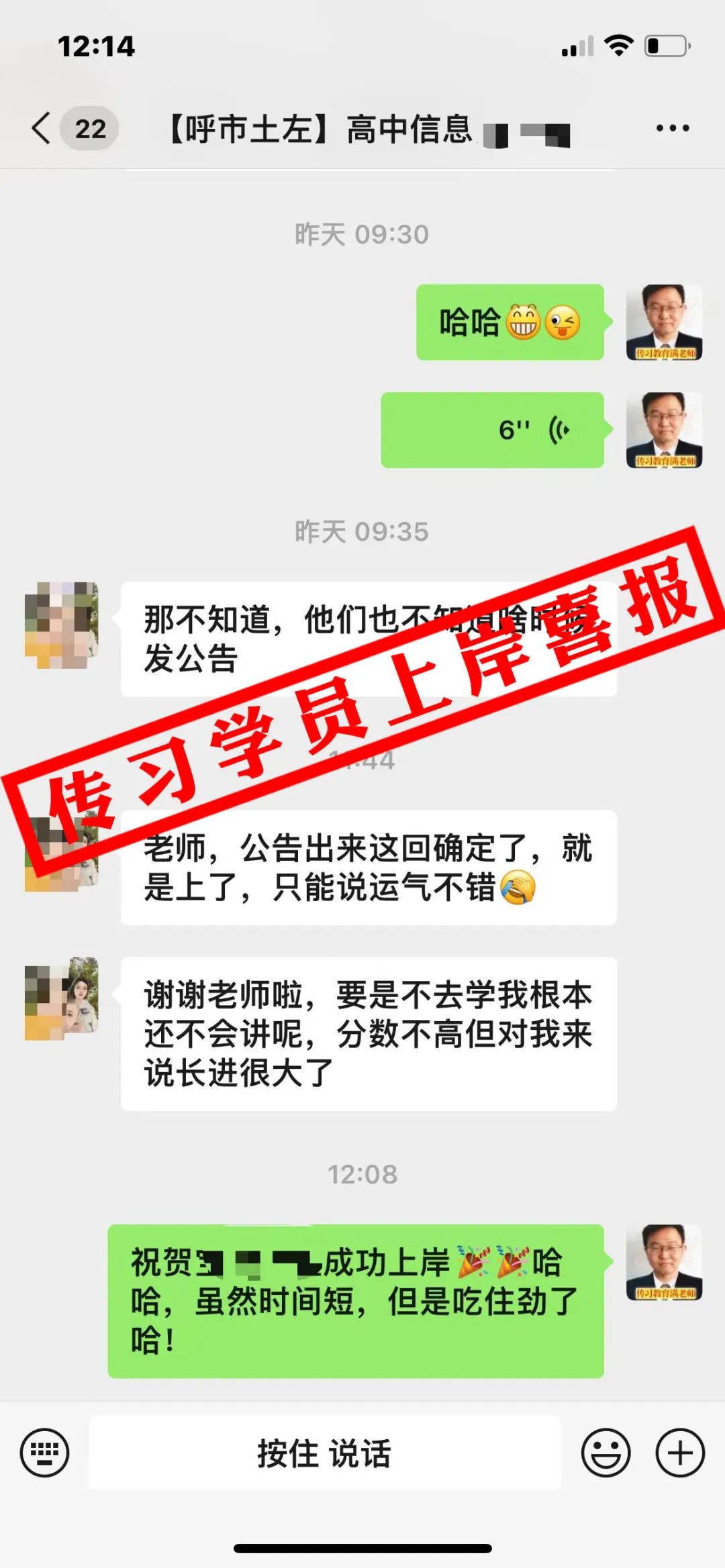Screen dimensions: 725x1568
Task: Tap the 按住 说话 voice button
Action: pos(325,1453)
